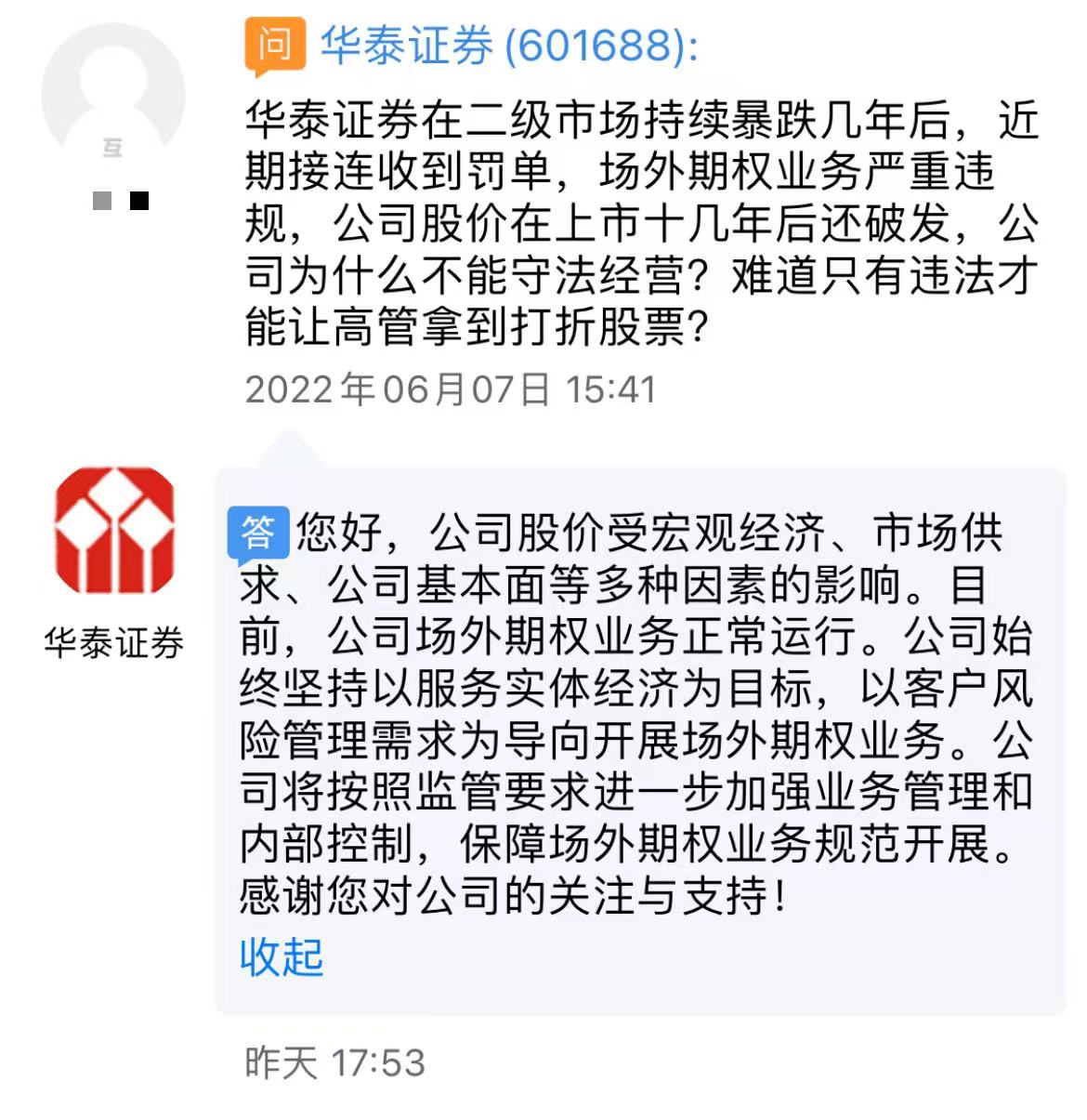Viewport: 1087px width, 1120px height.
Task: Collapse the answer with 收起
Action: tap(281, 956)
